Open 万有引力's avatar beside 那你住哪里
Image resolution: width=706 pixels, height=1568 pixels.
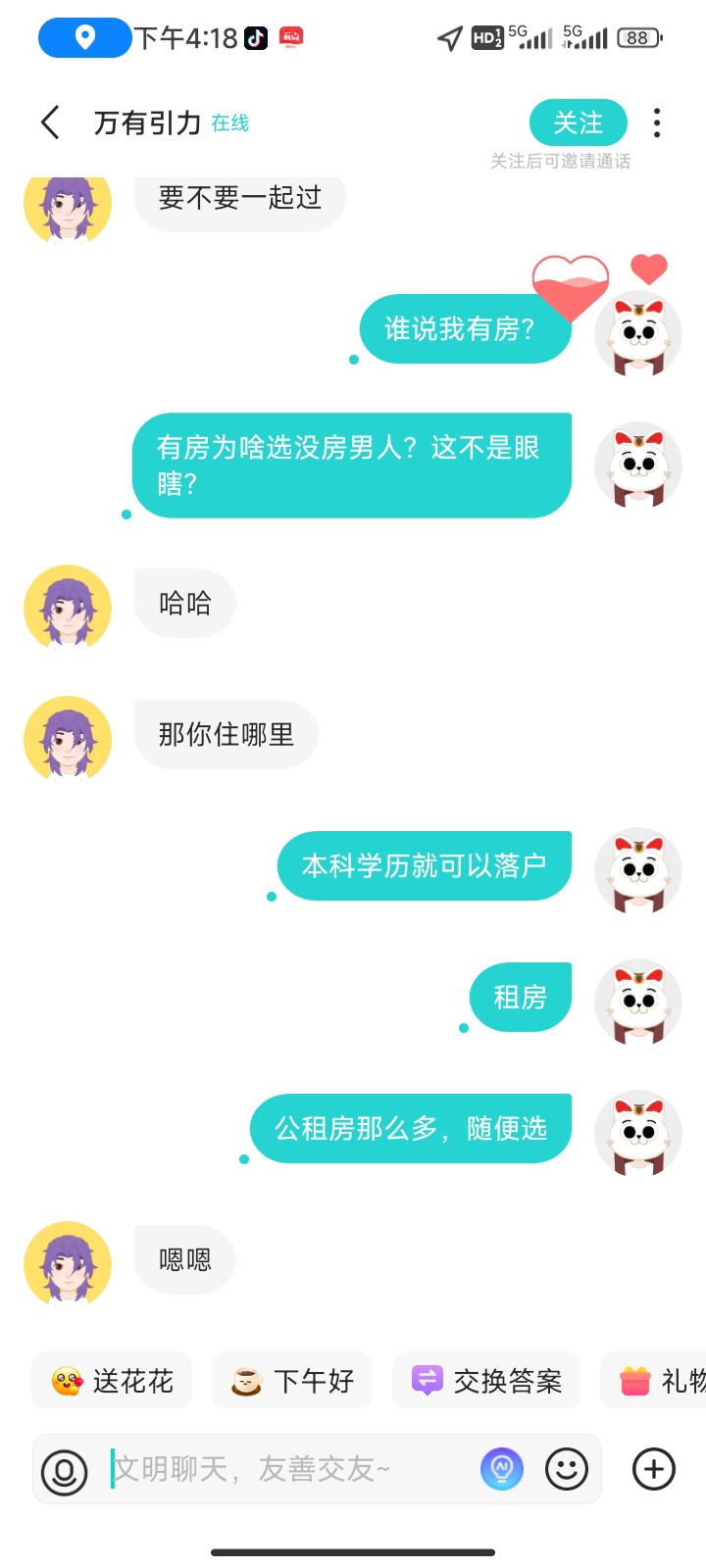(x=68, y=739)
